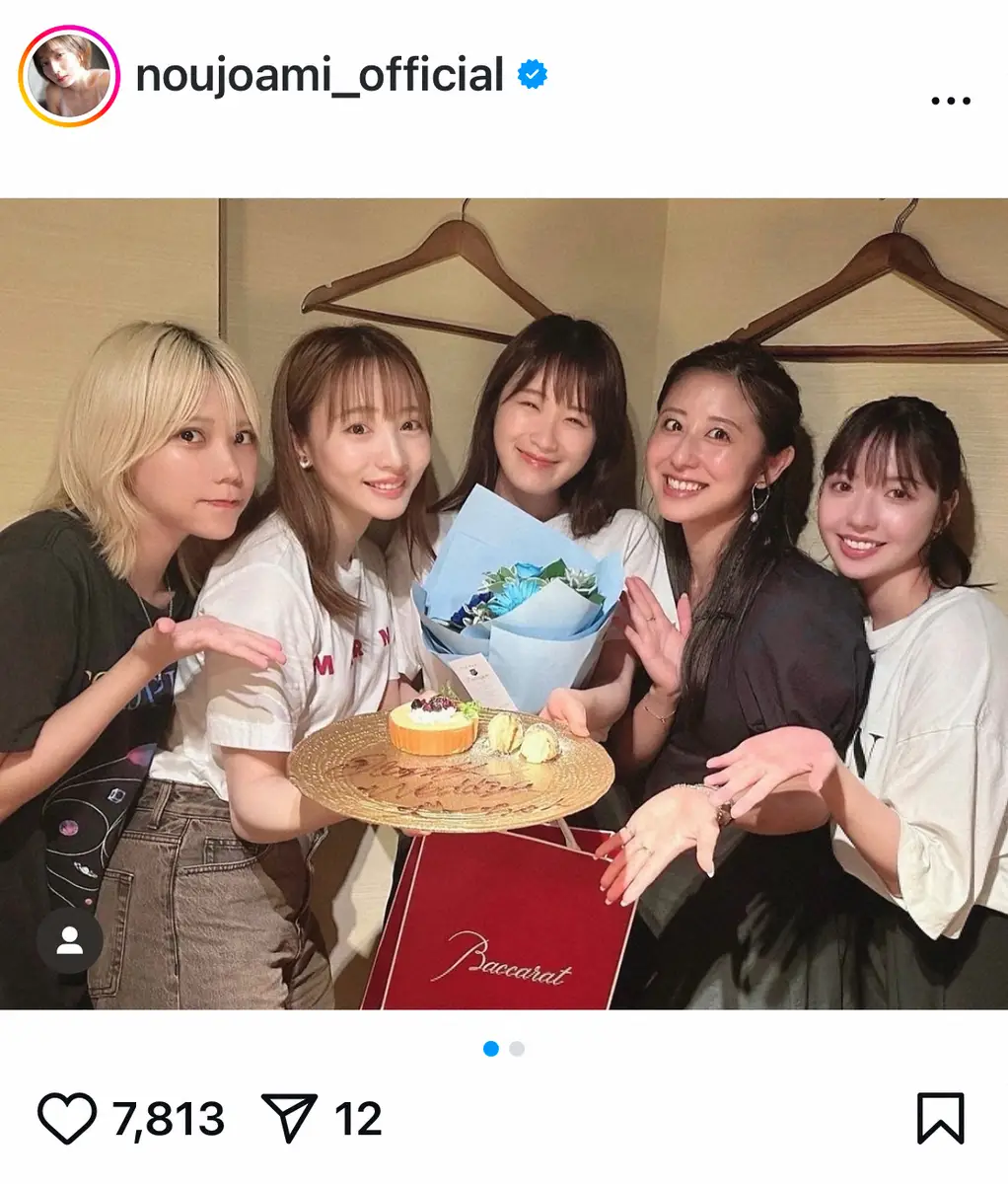Screen dimensions: 1008x1184
Task: Show tagged people in the photo
Action: (x=70, y=941)
